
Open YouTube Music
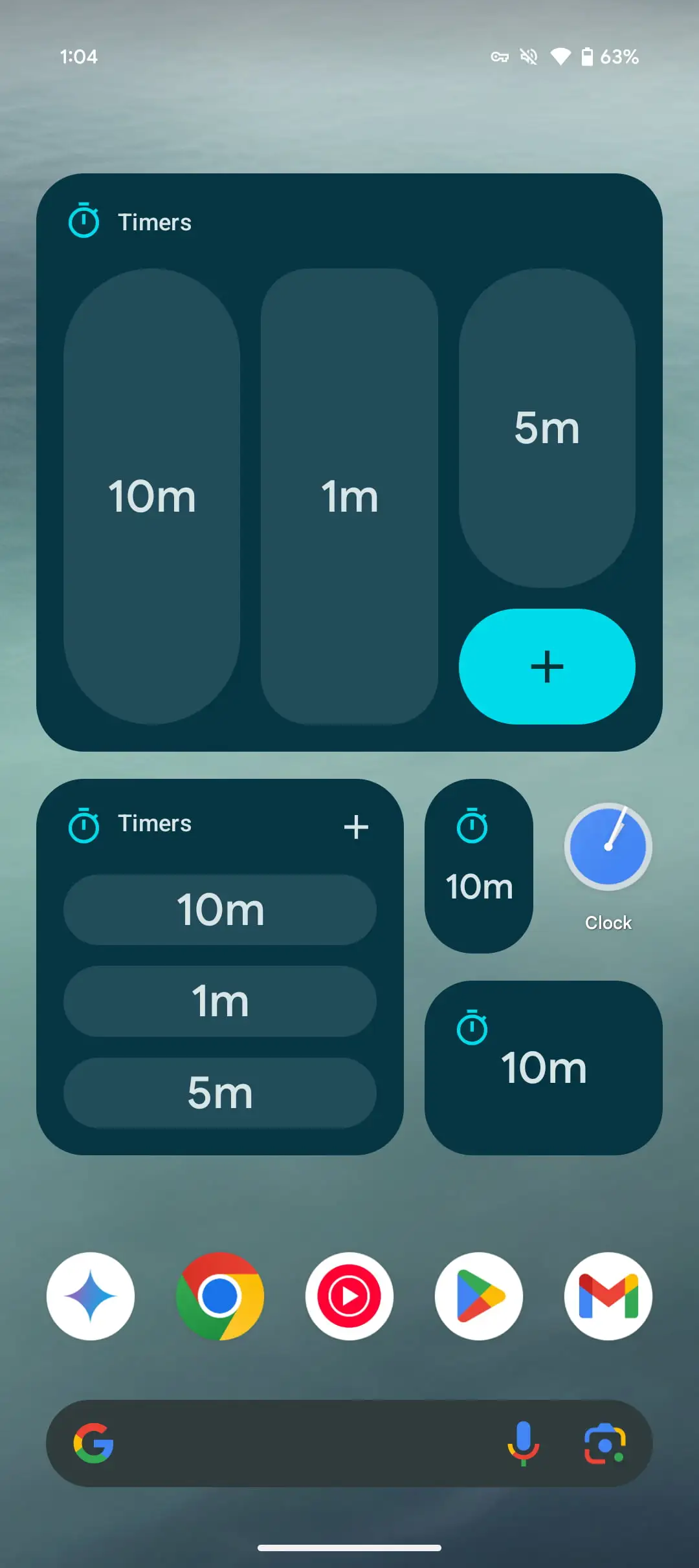point(349,1296)
